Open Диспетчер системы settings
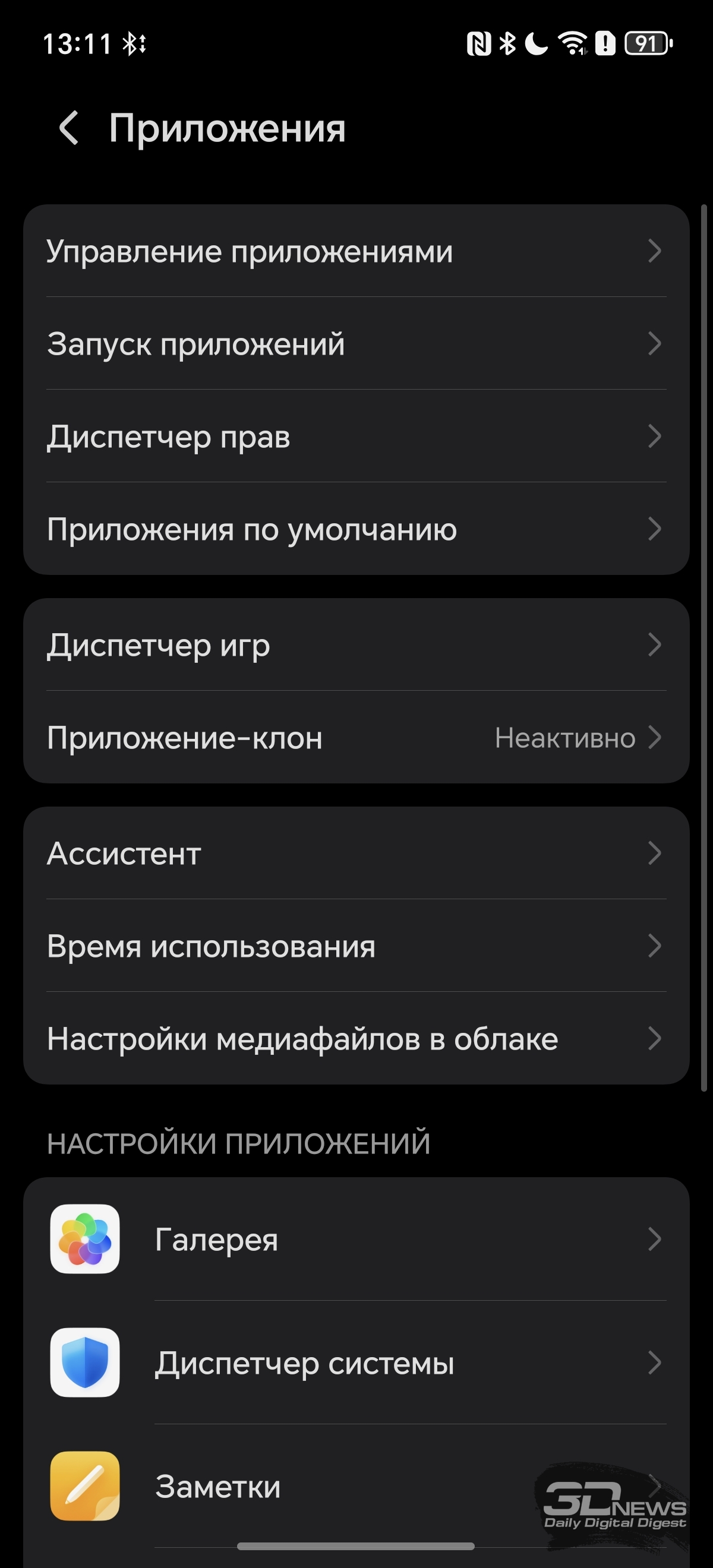This screenshot has width=713, height=1568. 355,1363
